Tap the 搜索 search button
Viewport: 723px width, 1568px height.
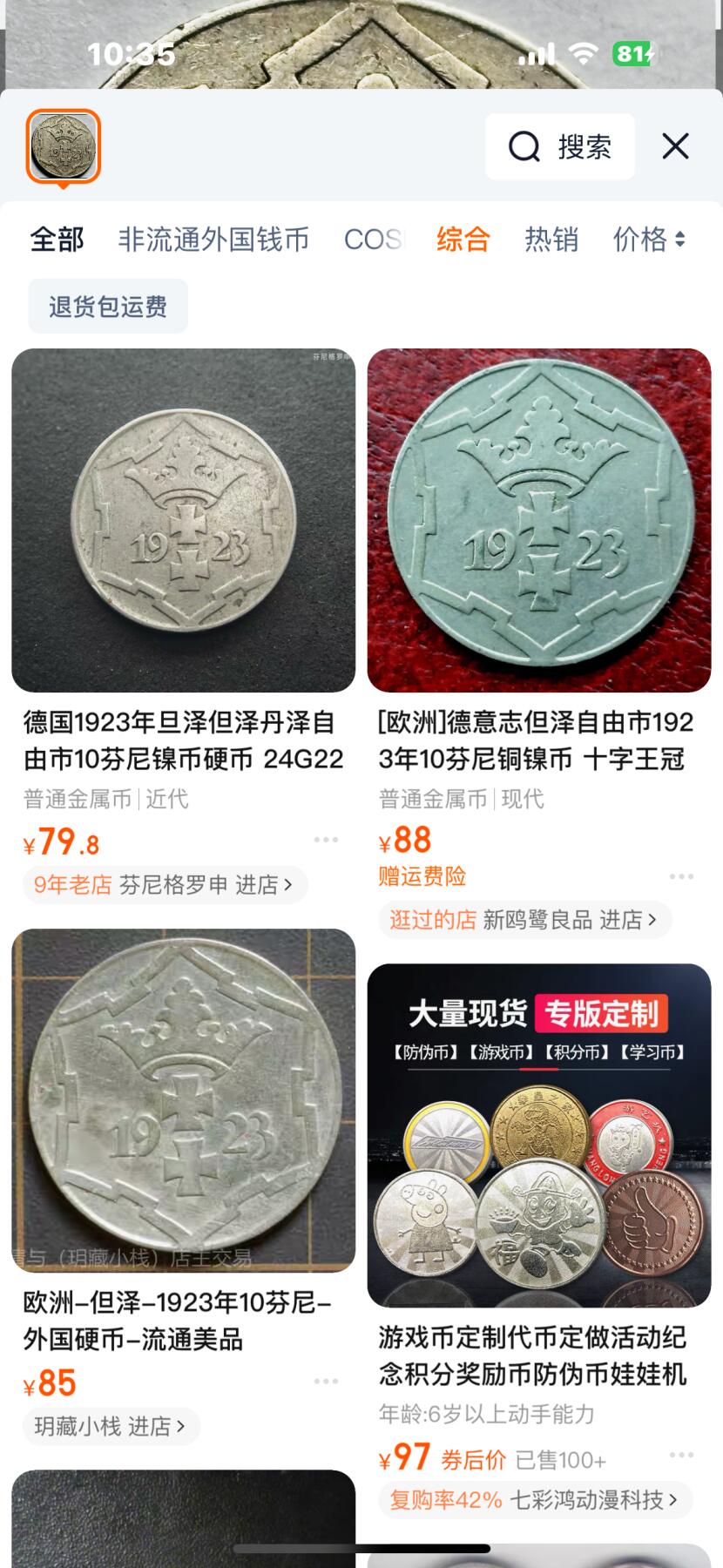point(560,146)
